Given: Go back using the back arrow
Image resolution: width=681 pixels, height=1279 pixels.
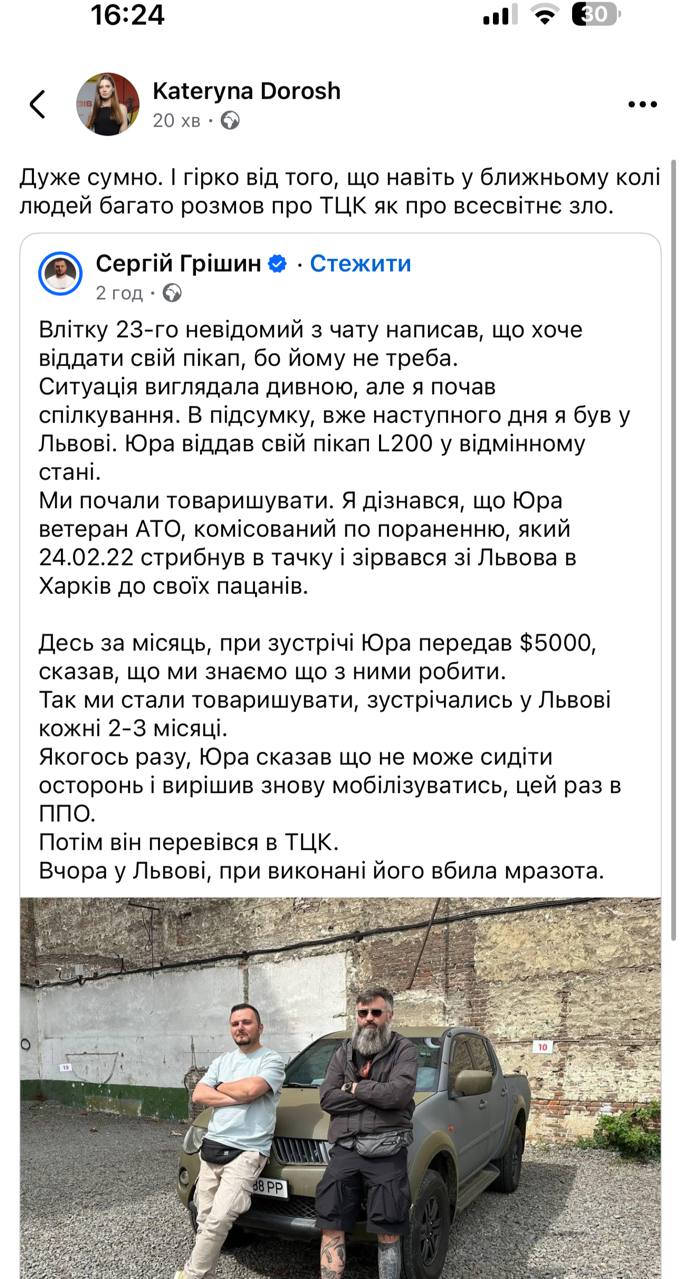Looking at the screenshot, I should click(37, 104).
